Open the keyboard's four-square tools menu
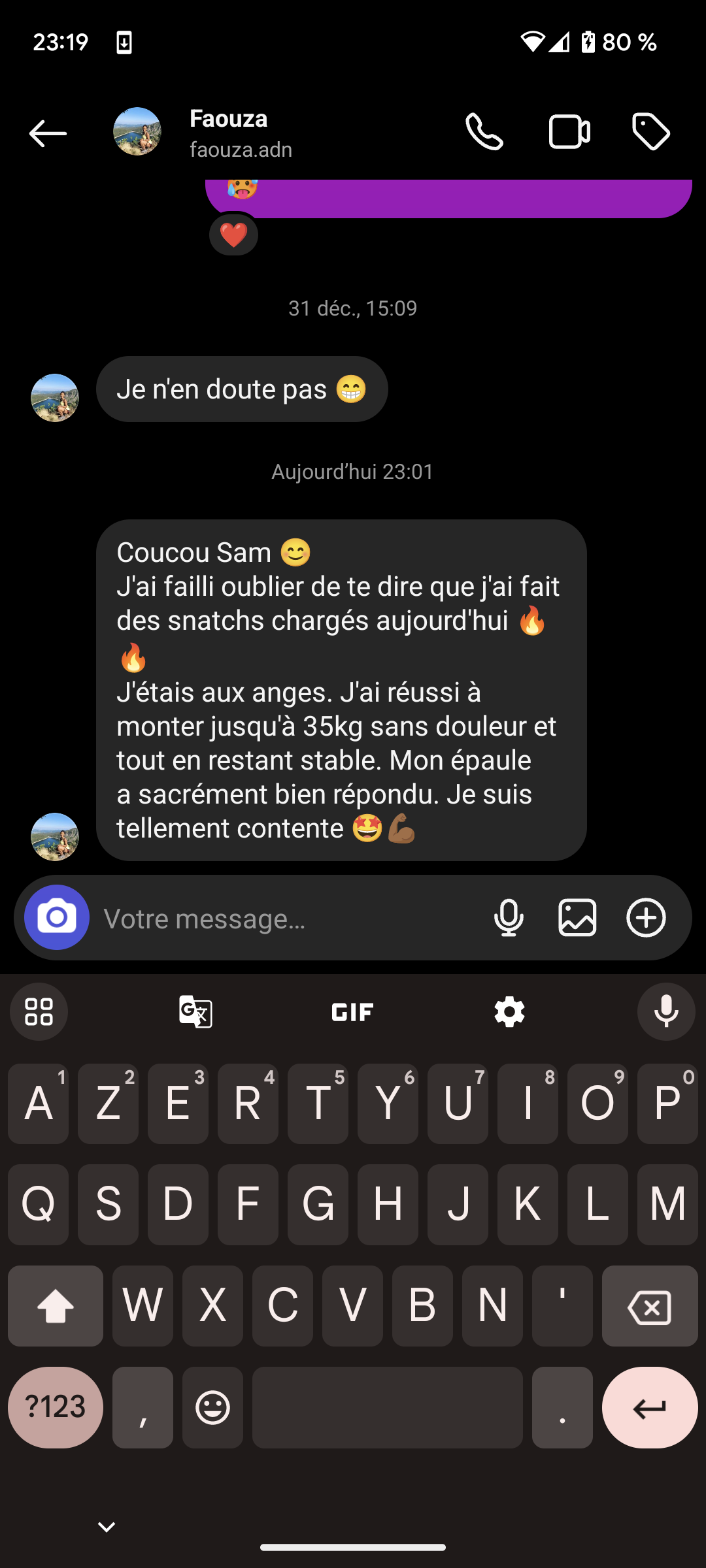The height and width of the screenshot is (1568, 706). pos(39,1012)
